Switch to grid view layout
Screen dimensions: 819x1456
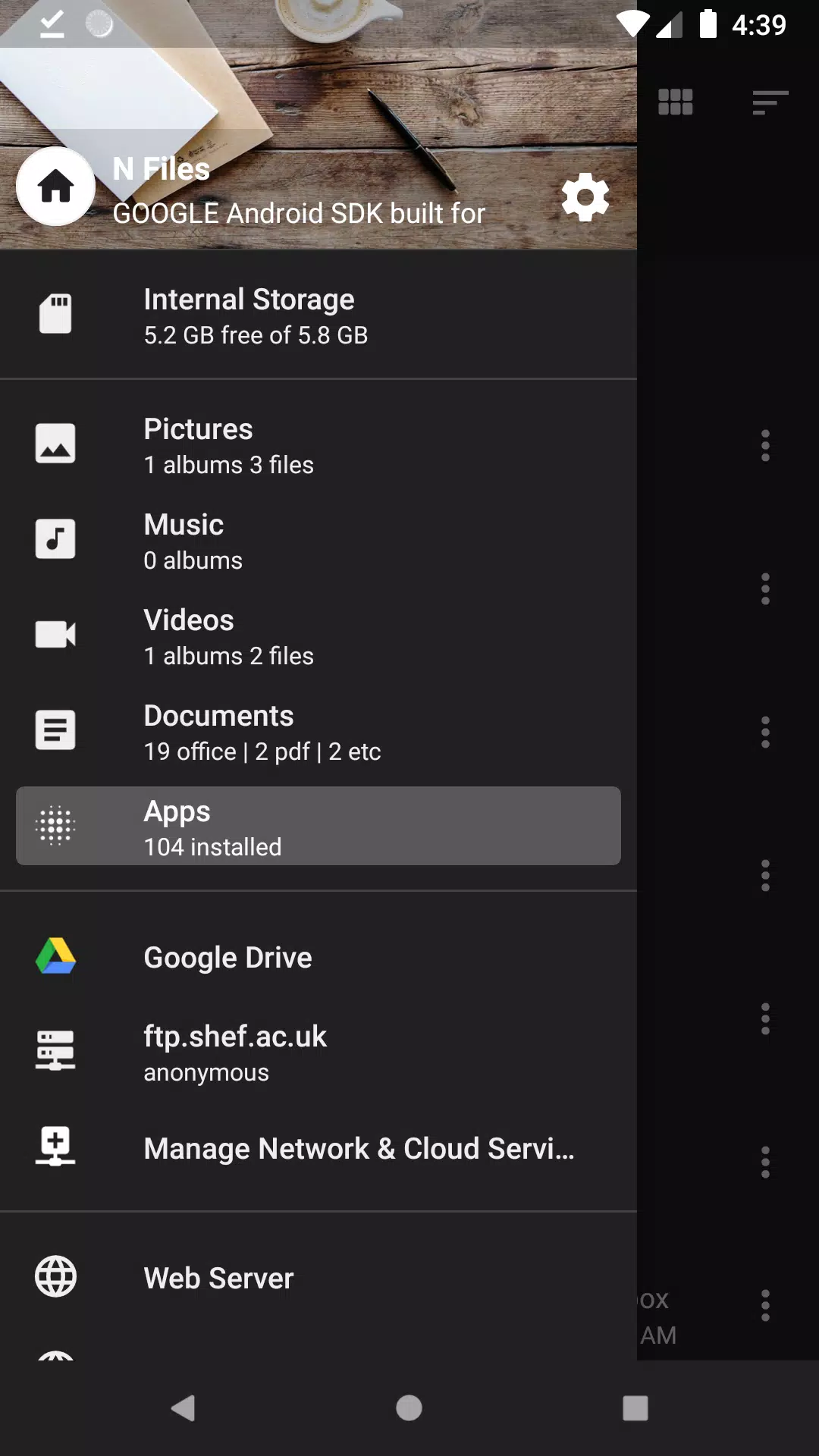(x=676, y=102)
